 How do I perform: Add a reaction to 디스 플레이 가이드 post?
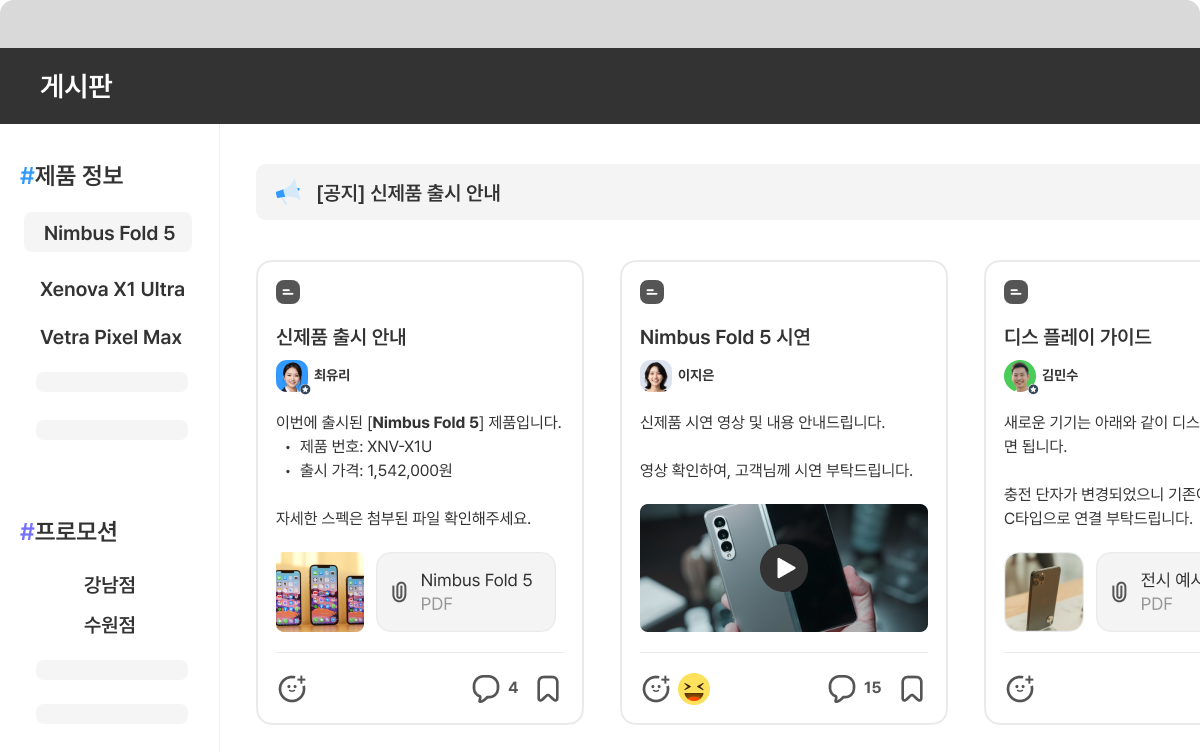[1020, 688]
